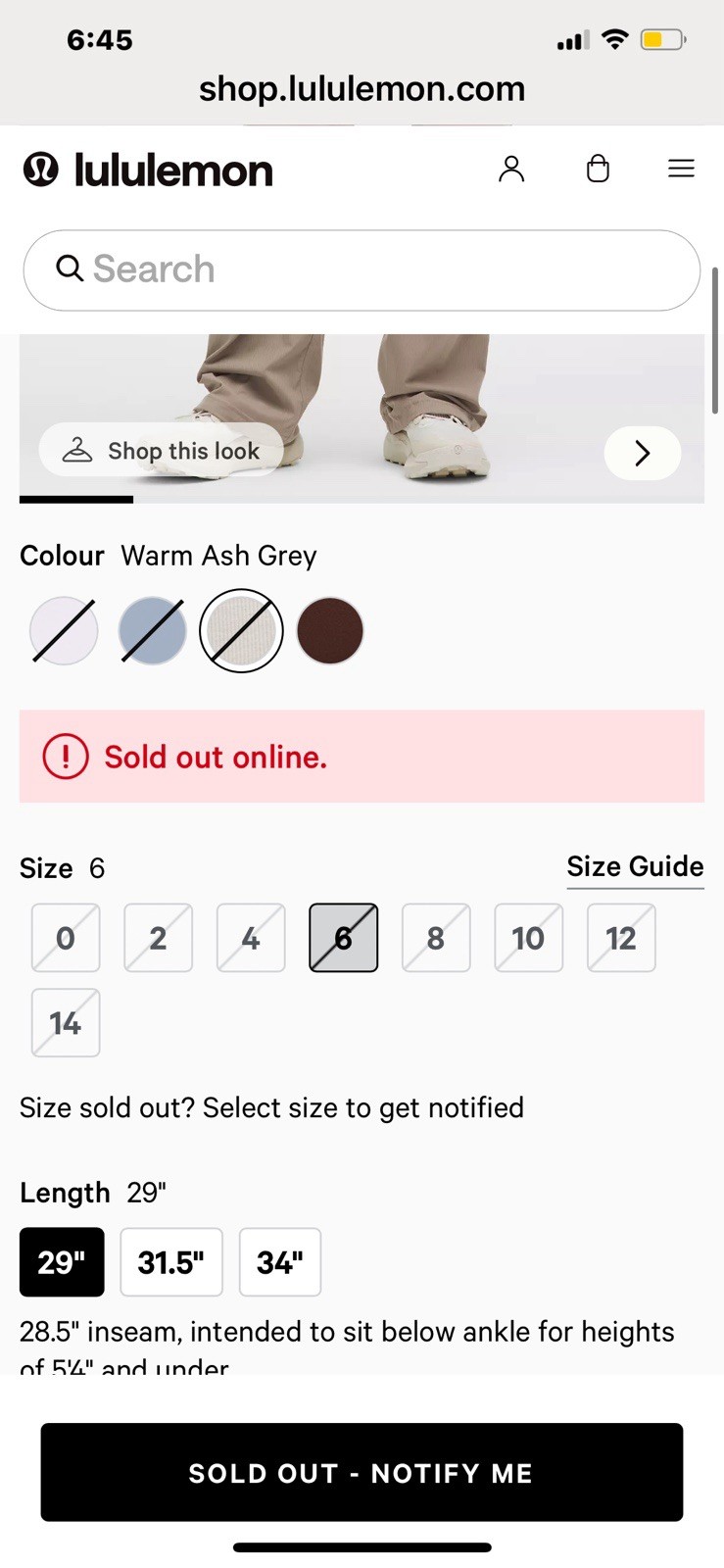Go to next product image arrow
Screen dimensions: 724x1568
642,453
